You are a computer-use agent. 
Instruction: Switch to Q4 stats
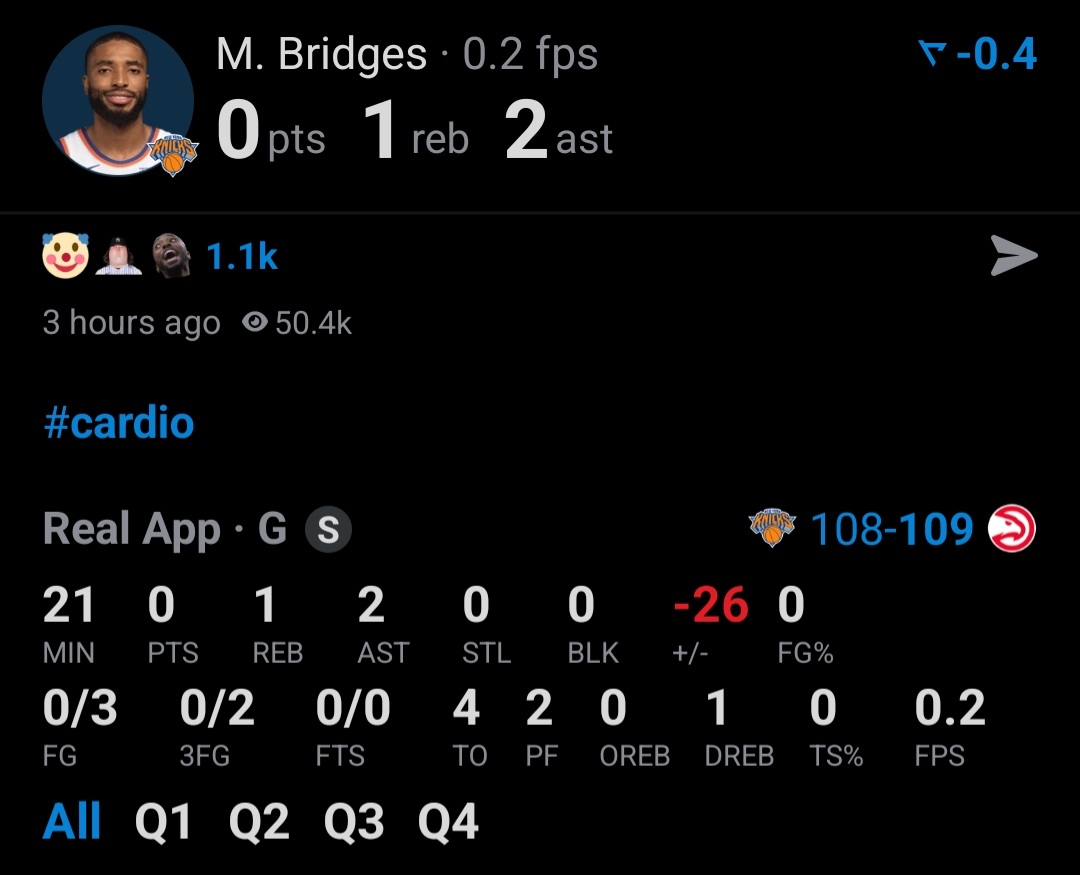tap(448, 821)
